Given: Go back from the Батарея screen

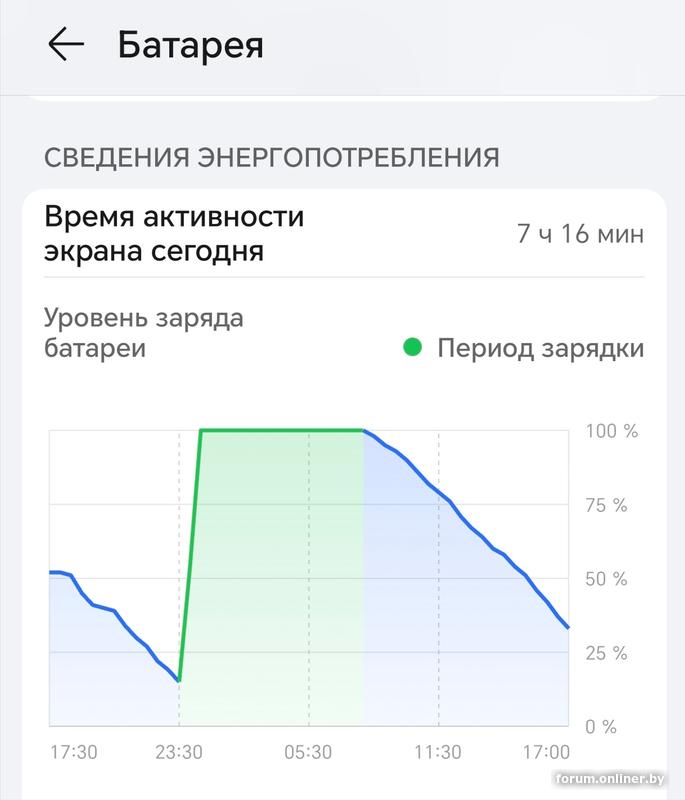Looking at the screenshot, I should 65,45.
